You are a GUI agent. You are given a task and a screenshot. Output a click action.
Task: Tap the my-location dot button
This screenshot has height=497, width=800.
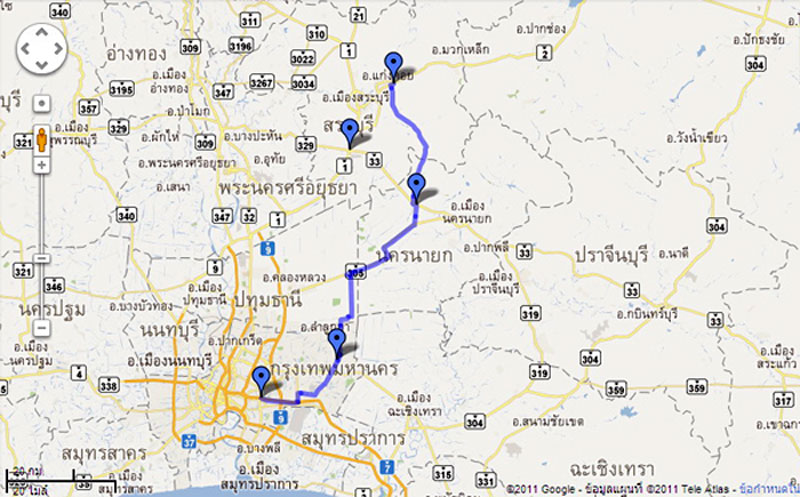42,103
